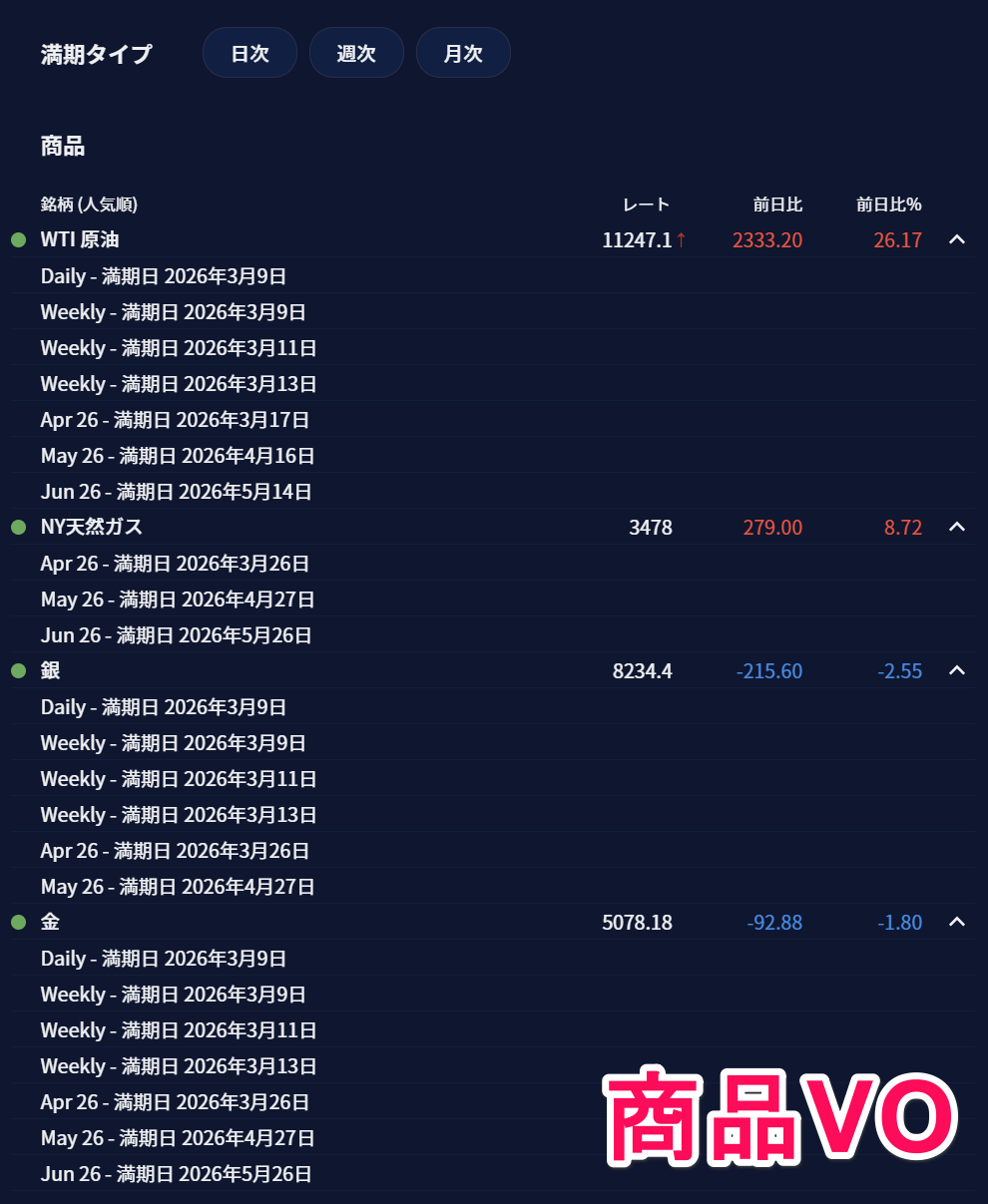988x1204 pixels.
Task: Open 金 Jun 26 expiring 5月26日
Action: click(x=176, y=1174)
